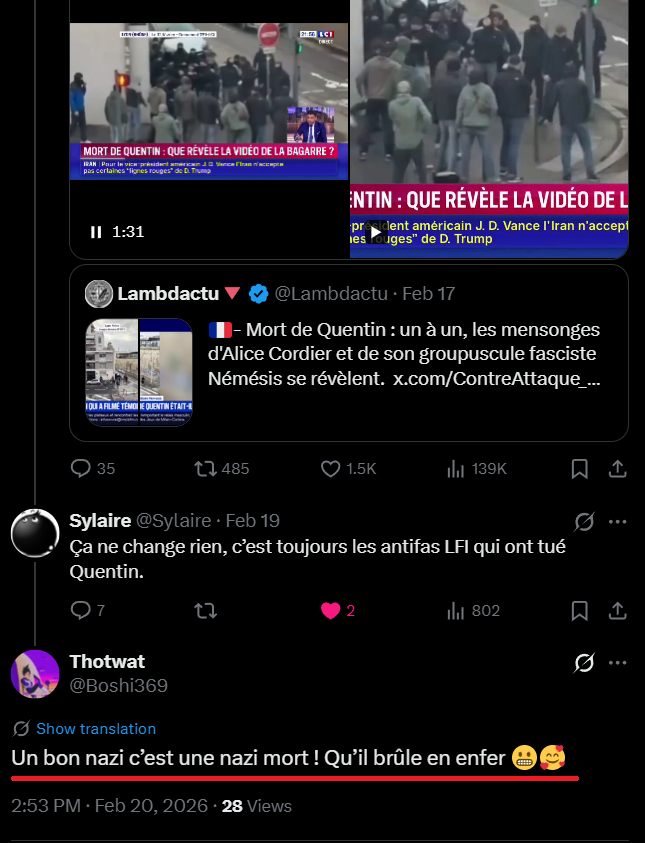Screen dimensions: 645x843
Task: Open Grok icon on Thotwat's post
Action: click(x=585, y=662)
